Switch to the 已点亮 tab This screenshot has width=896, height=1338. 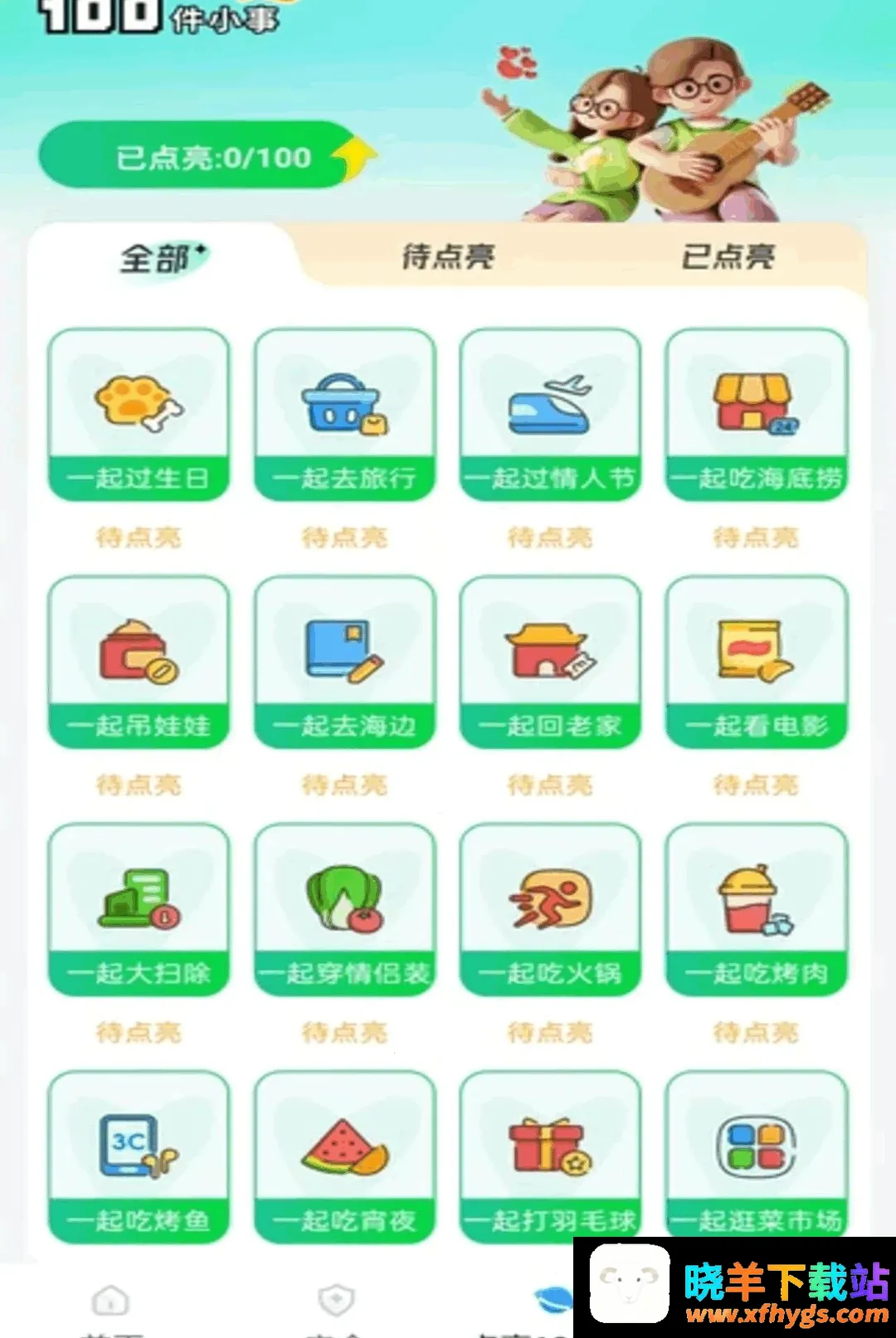pyautogui.click(x=728, y=256)
